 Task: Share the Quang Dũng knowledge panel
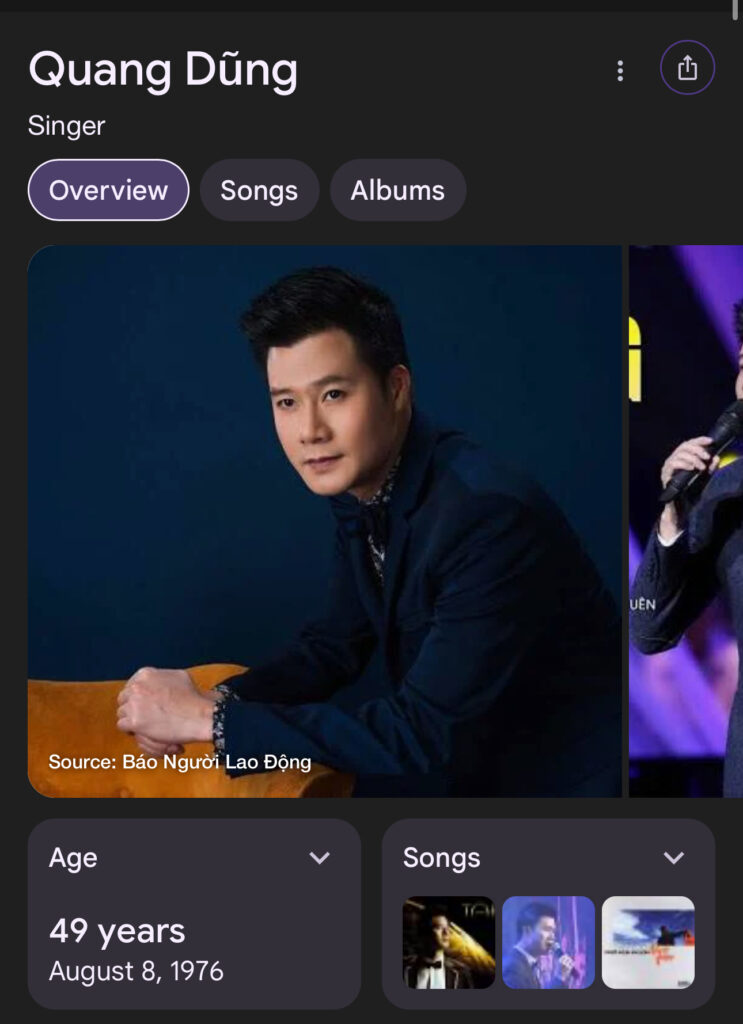(x=687, y=68)
